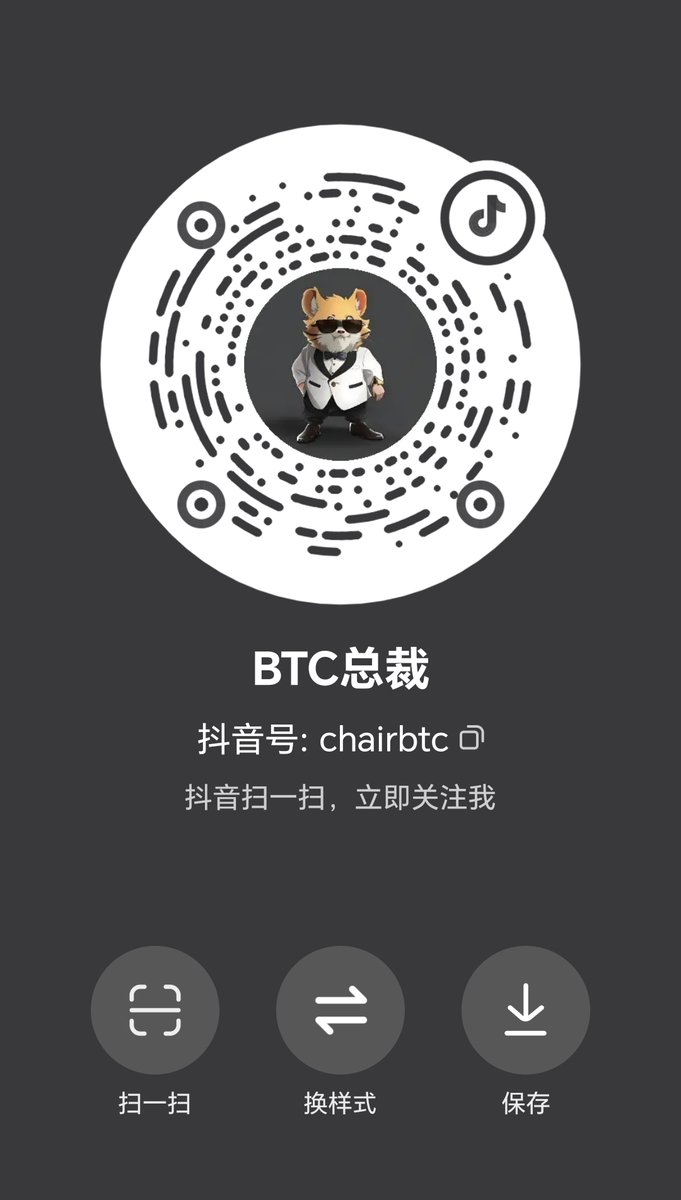Save the QR code with 保存

coord(525,1010)
